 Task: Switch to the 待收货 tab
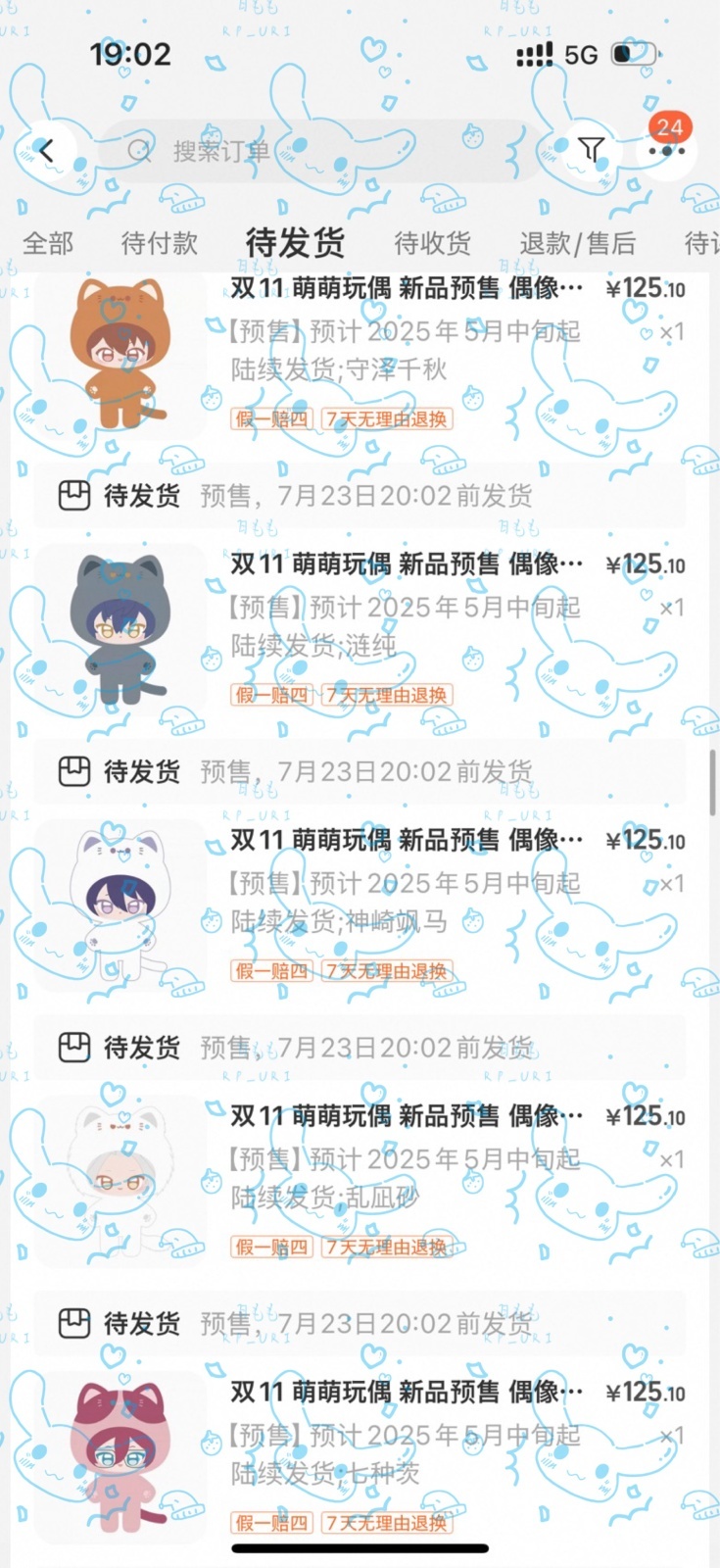click(x=432, y=242)
